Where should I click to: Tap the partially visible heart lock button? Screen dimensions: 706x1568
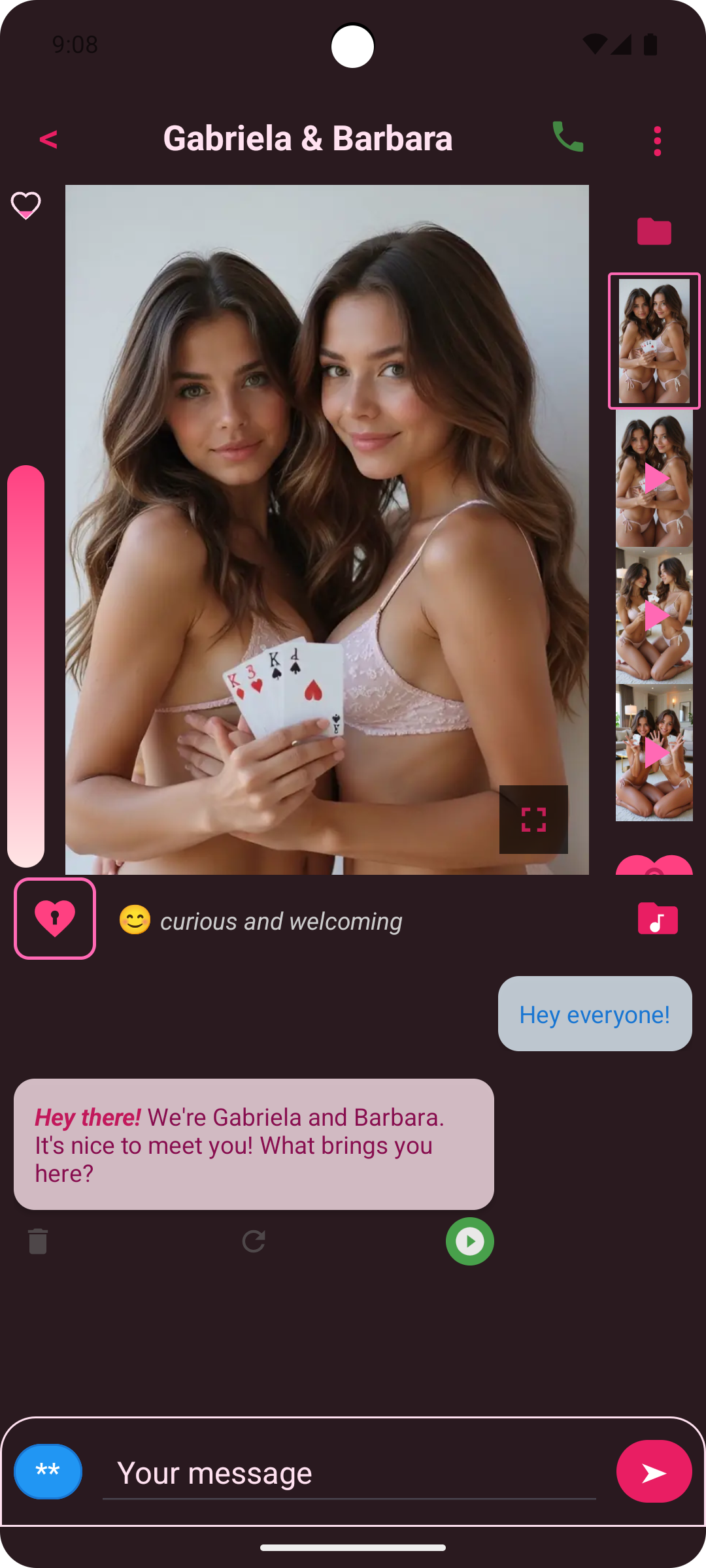654,865
